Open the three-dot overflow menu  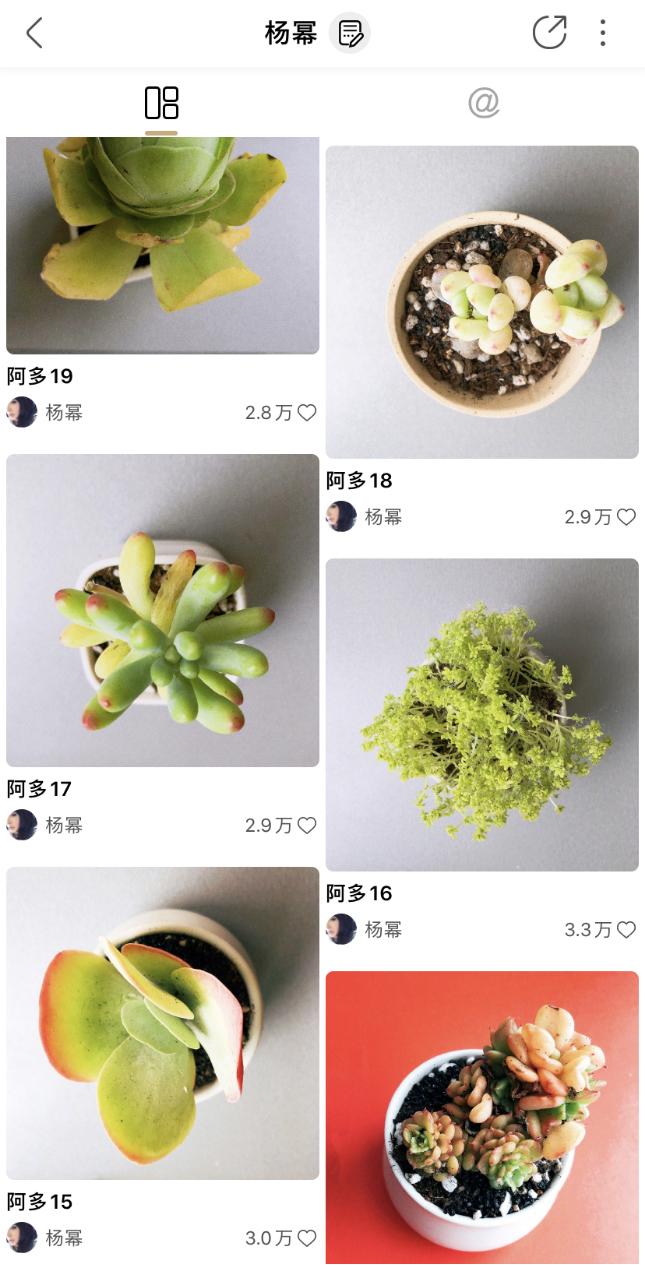602,33
